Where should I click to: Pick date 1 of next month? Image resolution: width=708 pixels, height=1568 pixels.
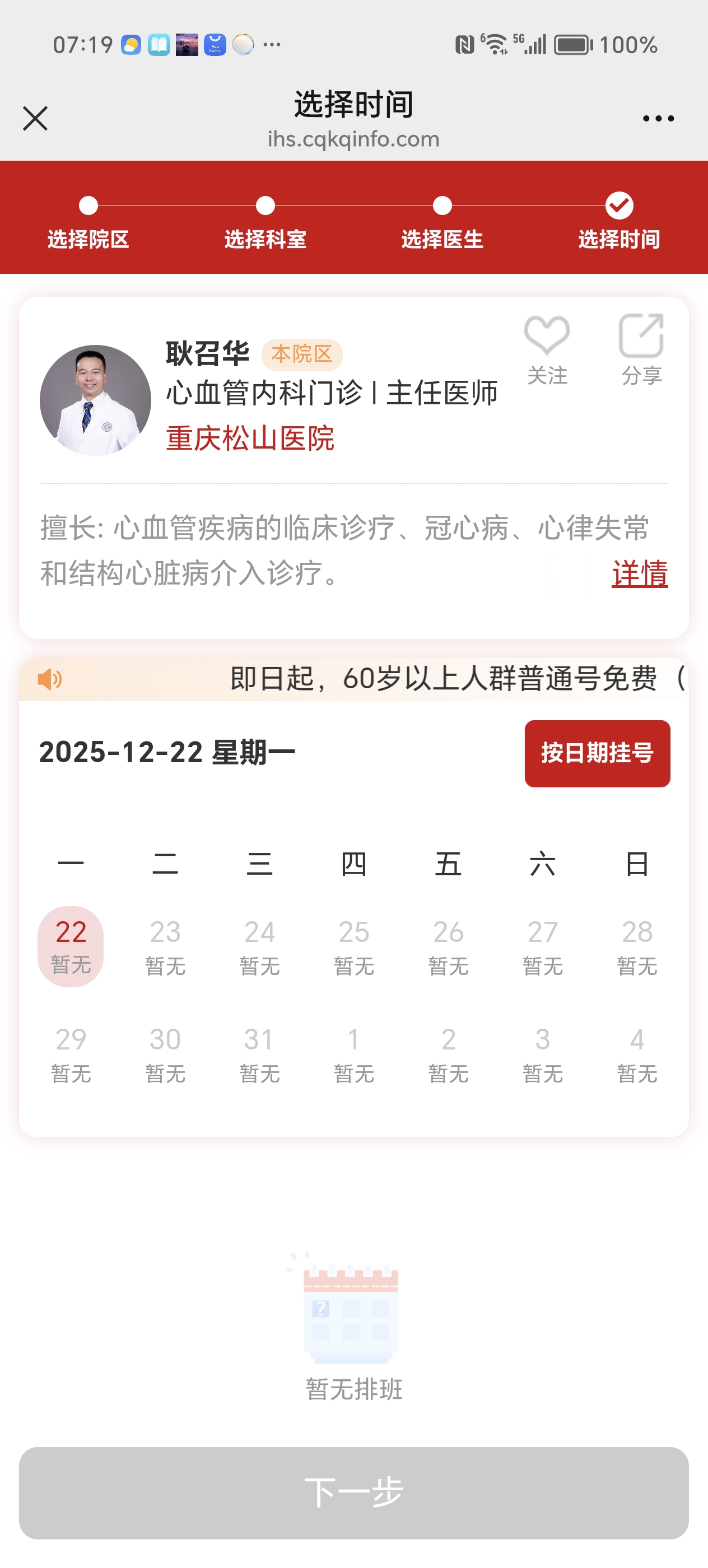353,1054
